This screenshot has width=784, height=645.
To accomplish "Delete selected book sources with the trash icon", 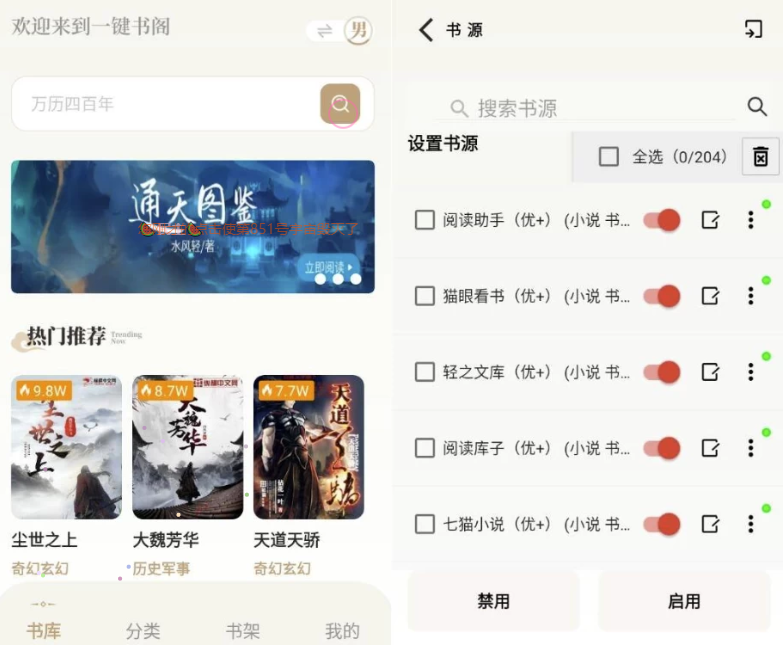I will (x=760, y=157).
